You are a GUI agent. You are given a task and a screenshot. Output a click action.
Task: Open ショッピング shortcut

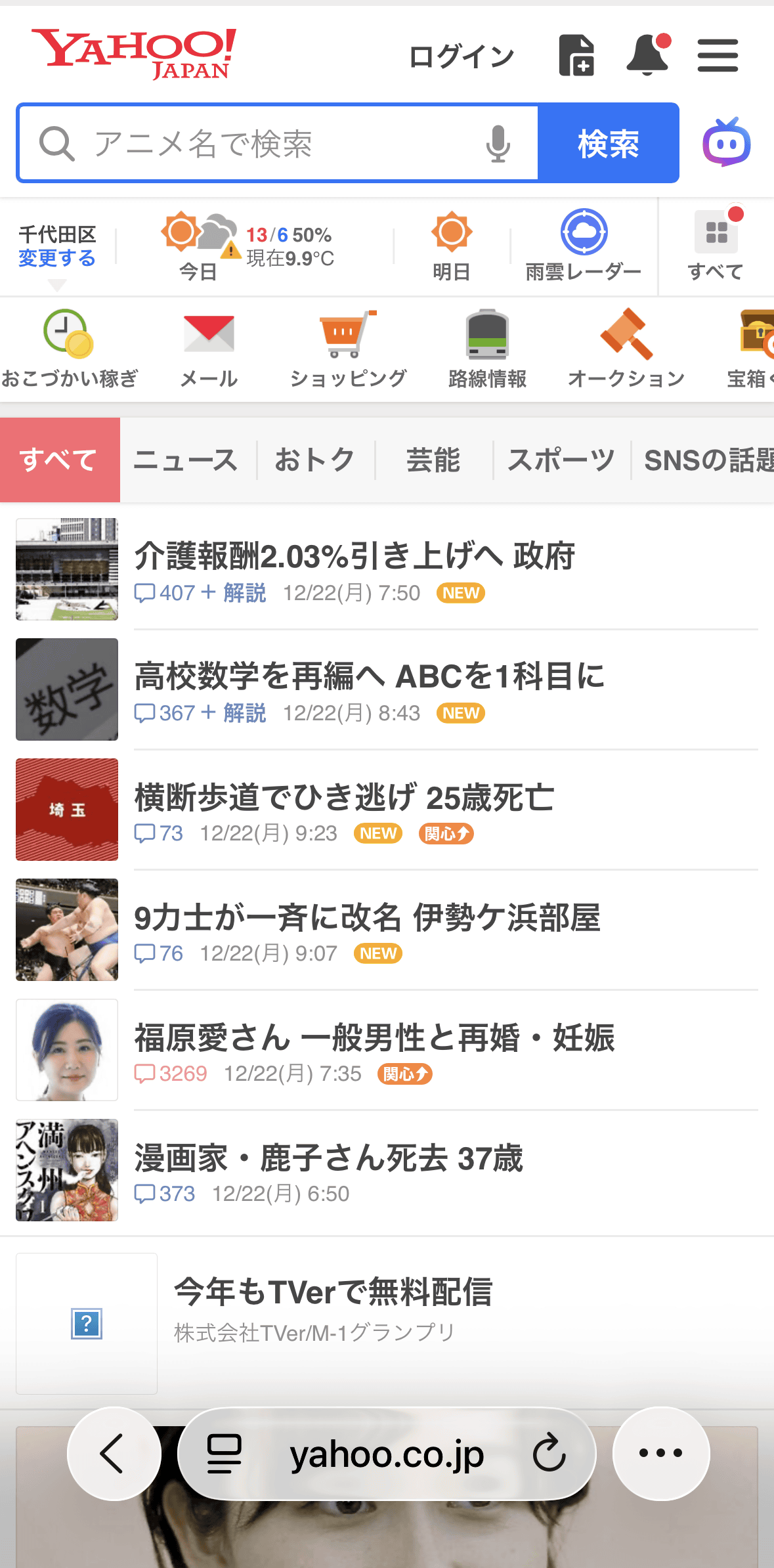[x=348, y=349]
